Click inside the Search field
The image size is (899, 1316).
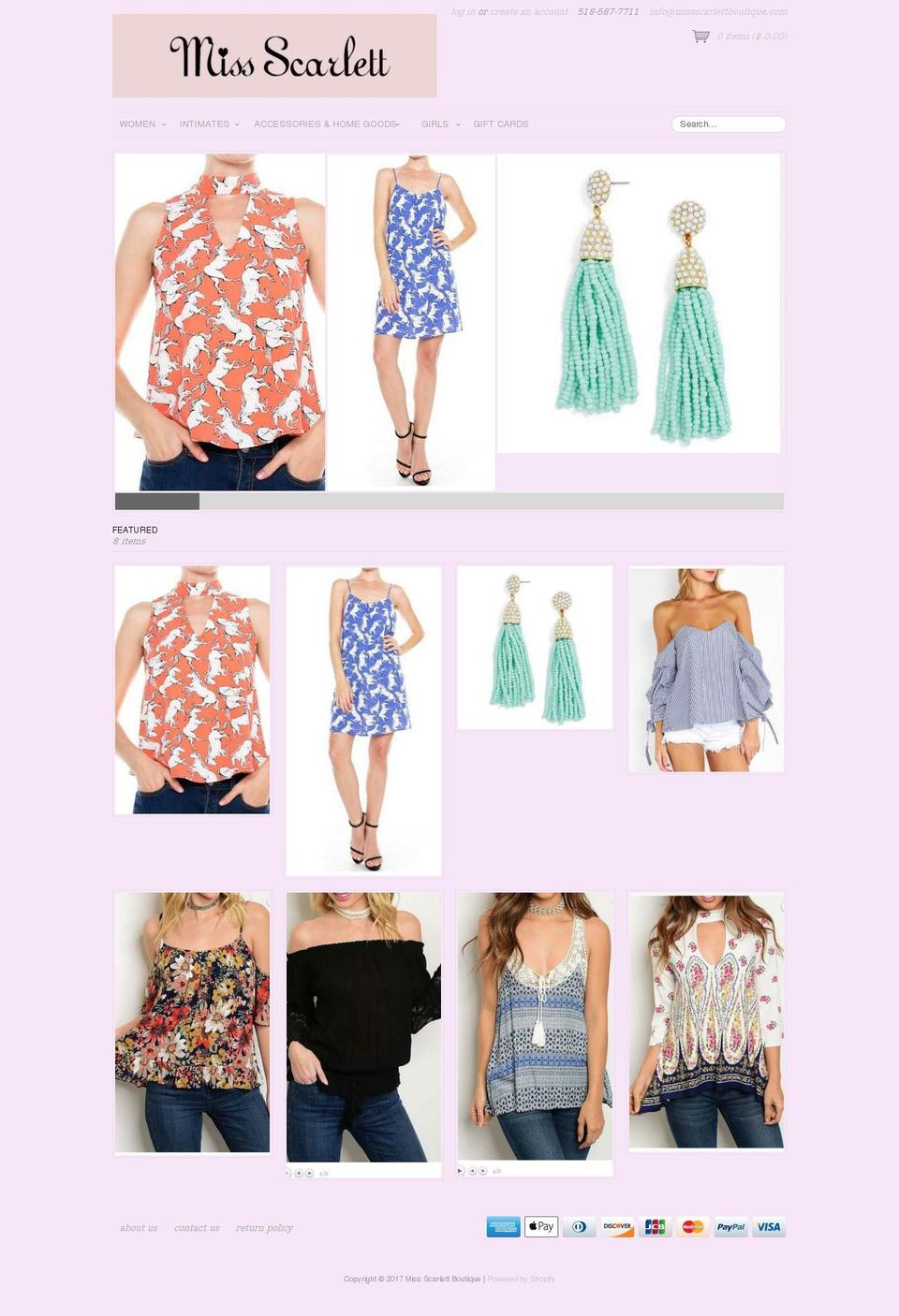coord(728,124)
